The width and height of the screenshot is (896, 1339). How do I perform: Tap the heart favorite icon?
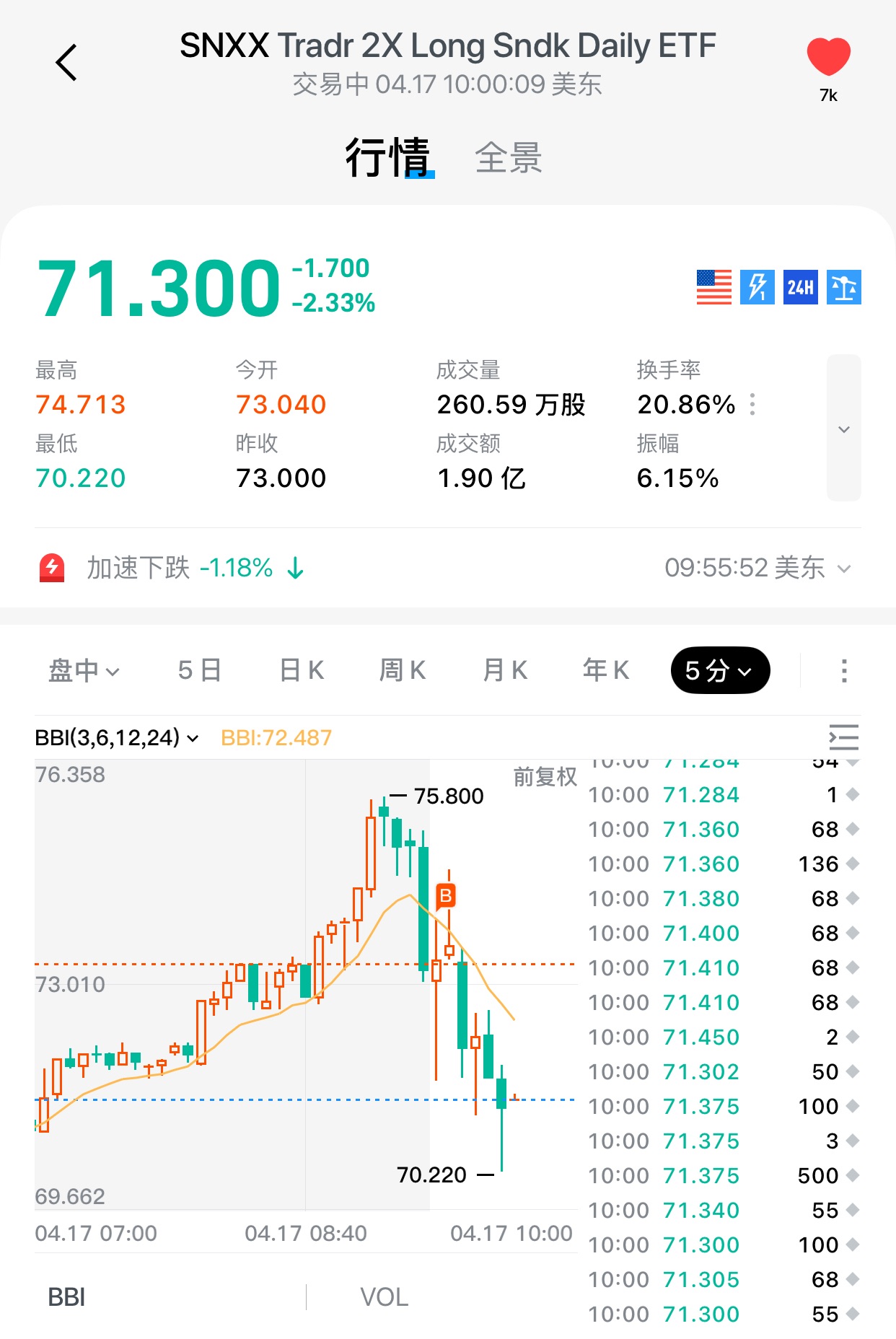click(x=828, y=57)
